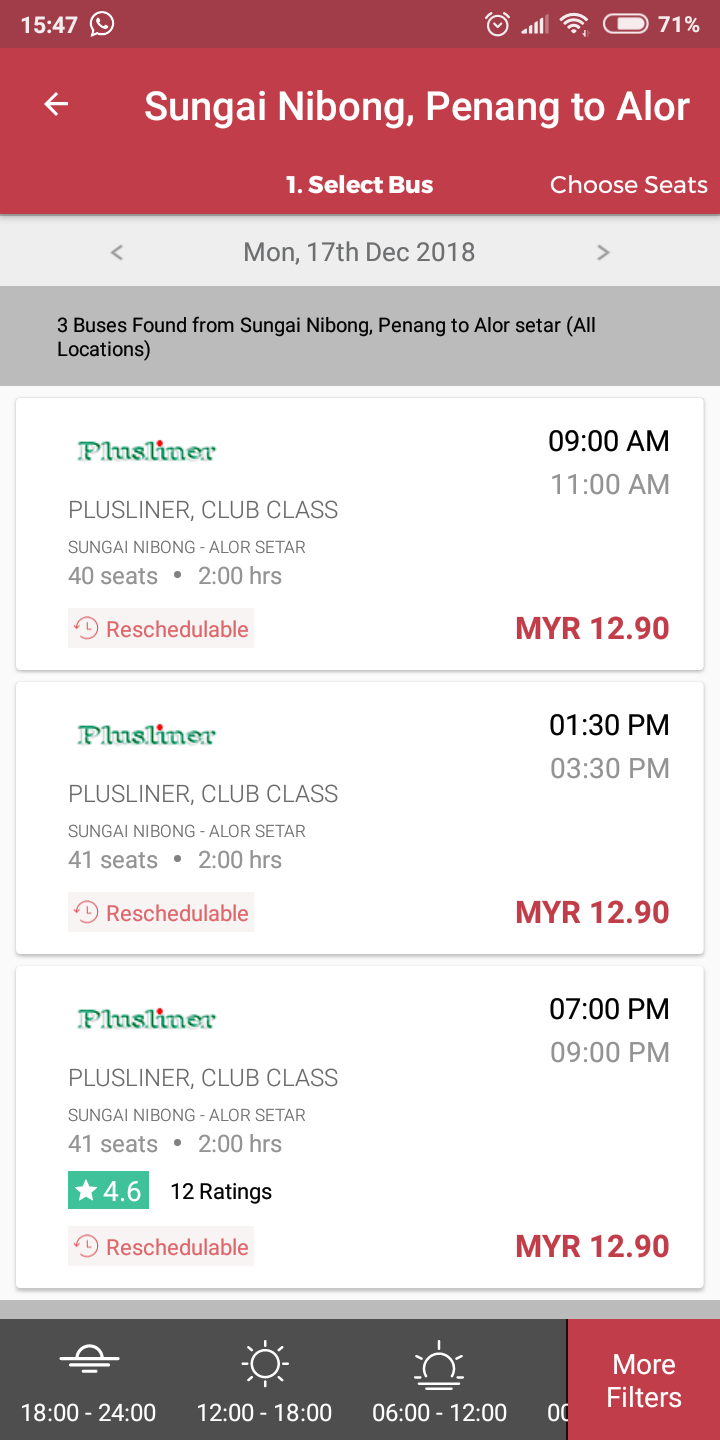Switch to the Choose Seats step
Screen dimensions: 720x1440
pyautogui.click(x=629, y=185)
